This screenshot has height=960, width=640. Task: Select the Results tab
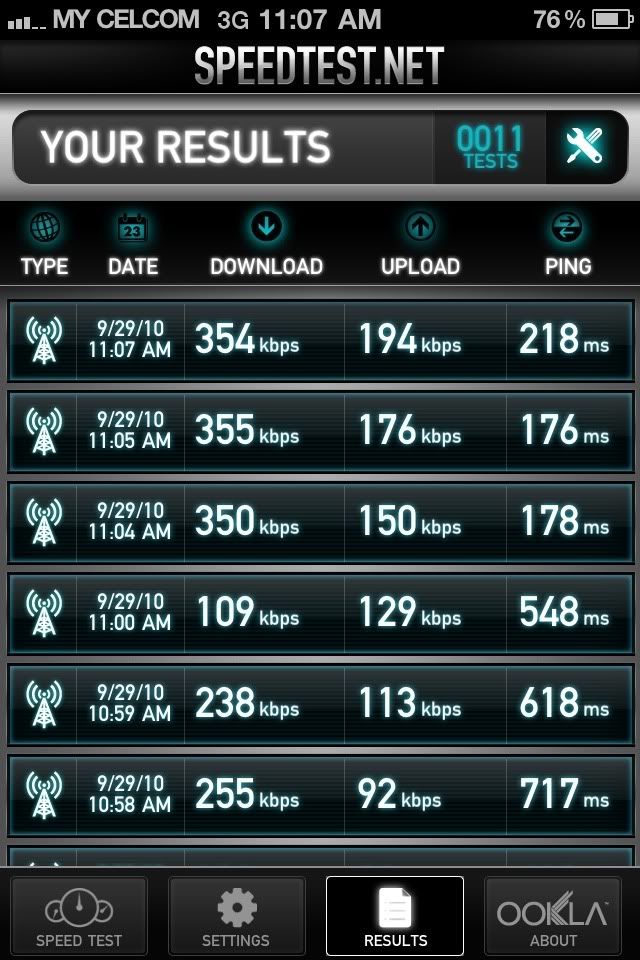[395, 915]
